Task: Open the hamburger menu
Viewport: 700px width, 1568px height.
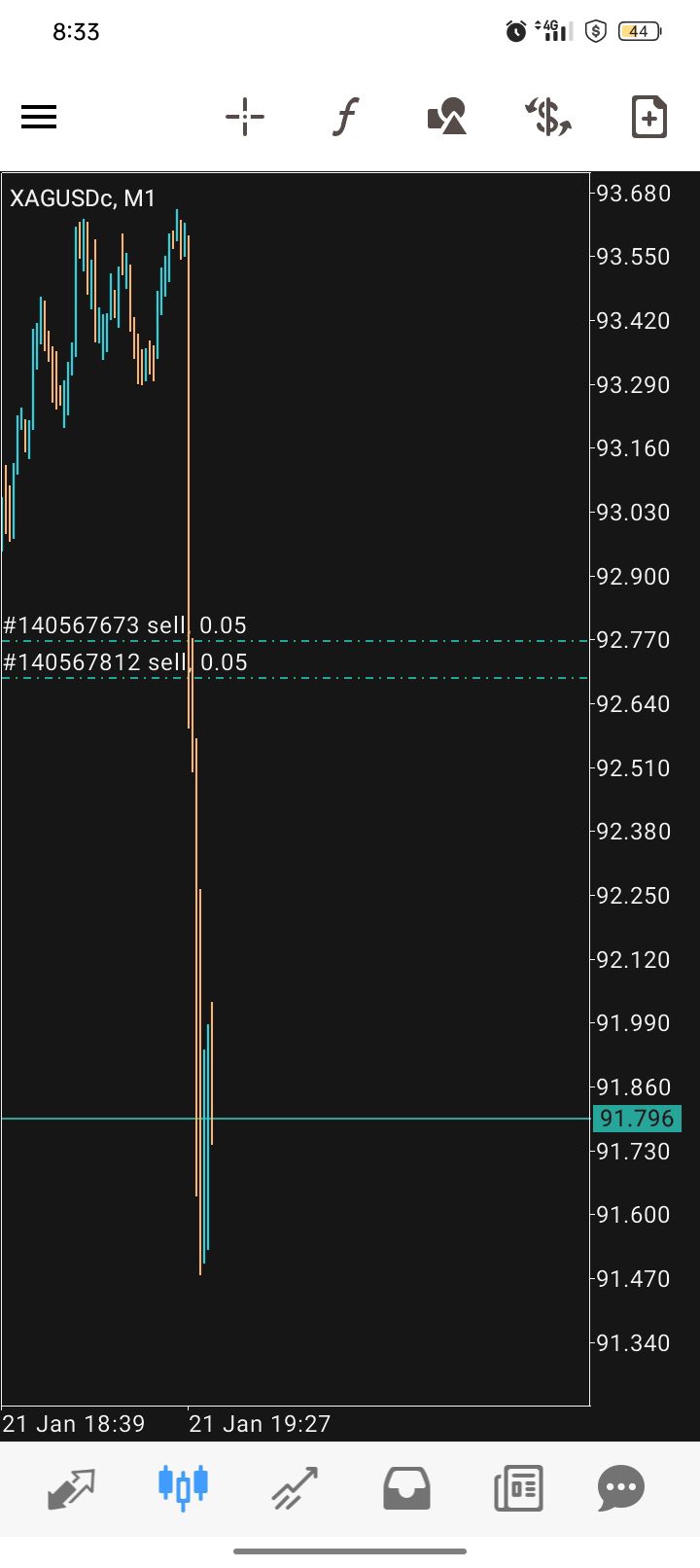Action: [x=39, y=117]
